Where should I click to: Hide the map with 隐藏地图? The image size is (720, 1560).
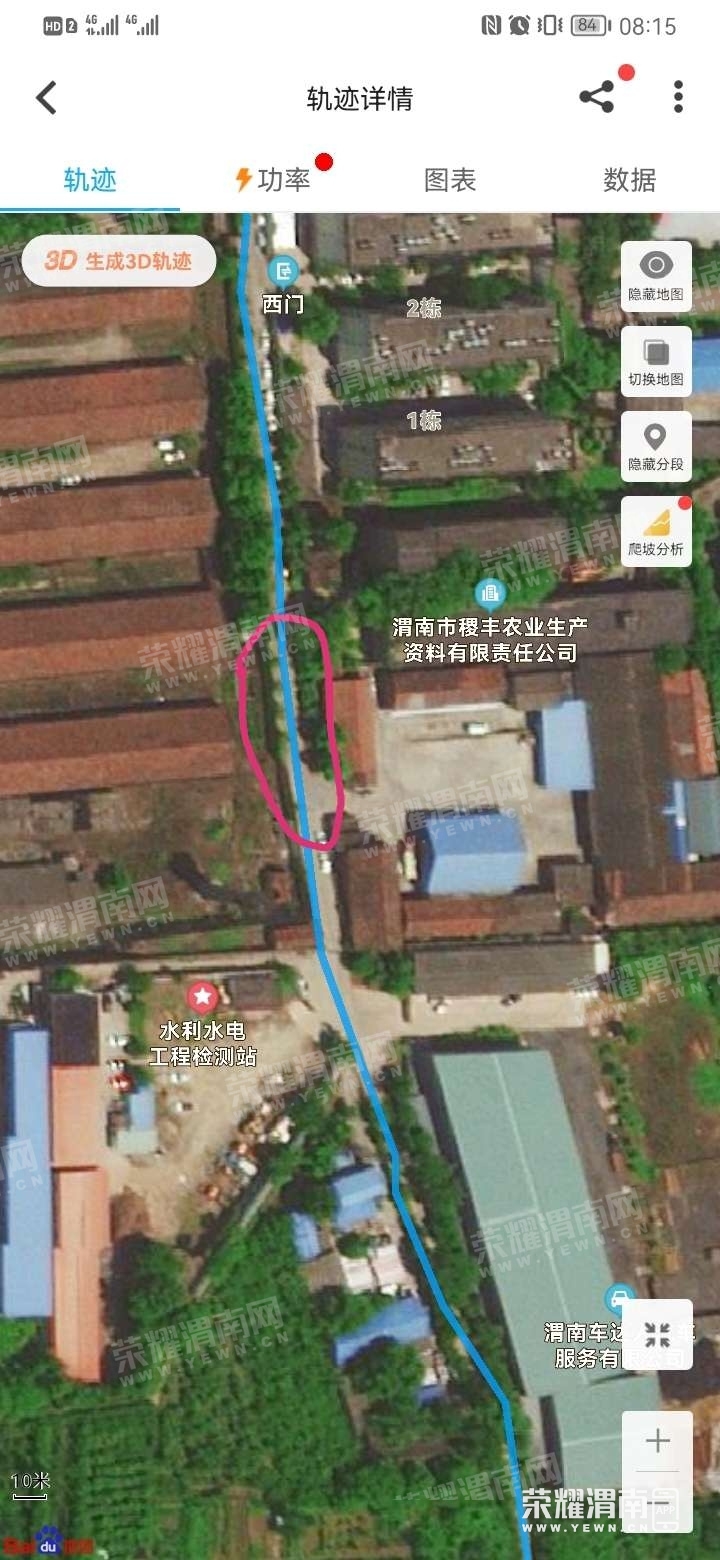coord(656,276)
